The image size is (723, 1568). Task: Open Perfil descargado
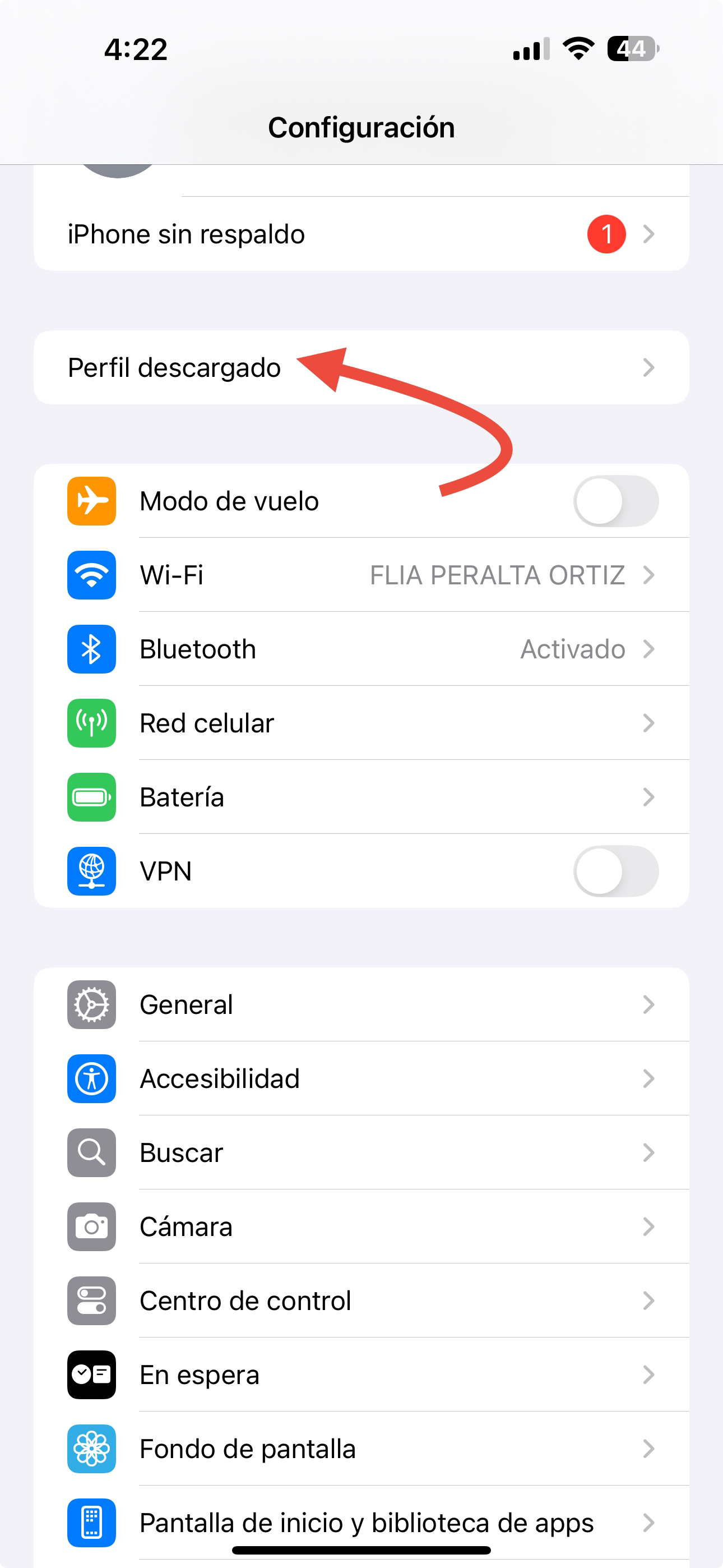[360, 368]
